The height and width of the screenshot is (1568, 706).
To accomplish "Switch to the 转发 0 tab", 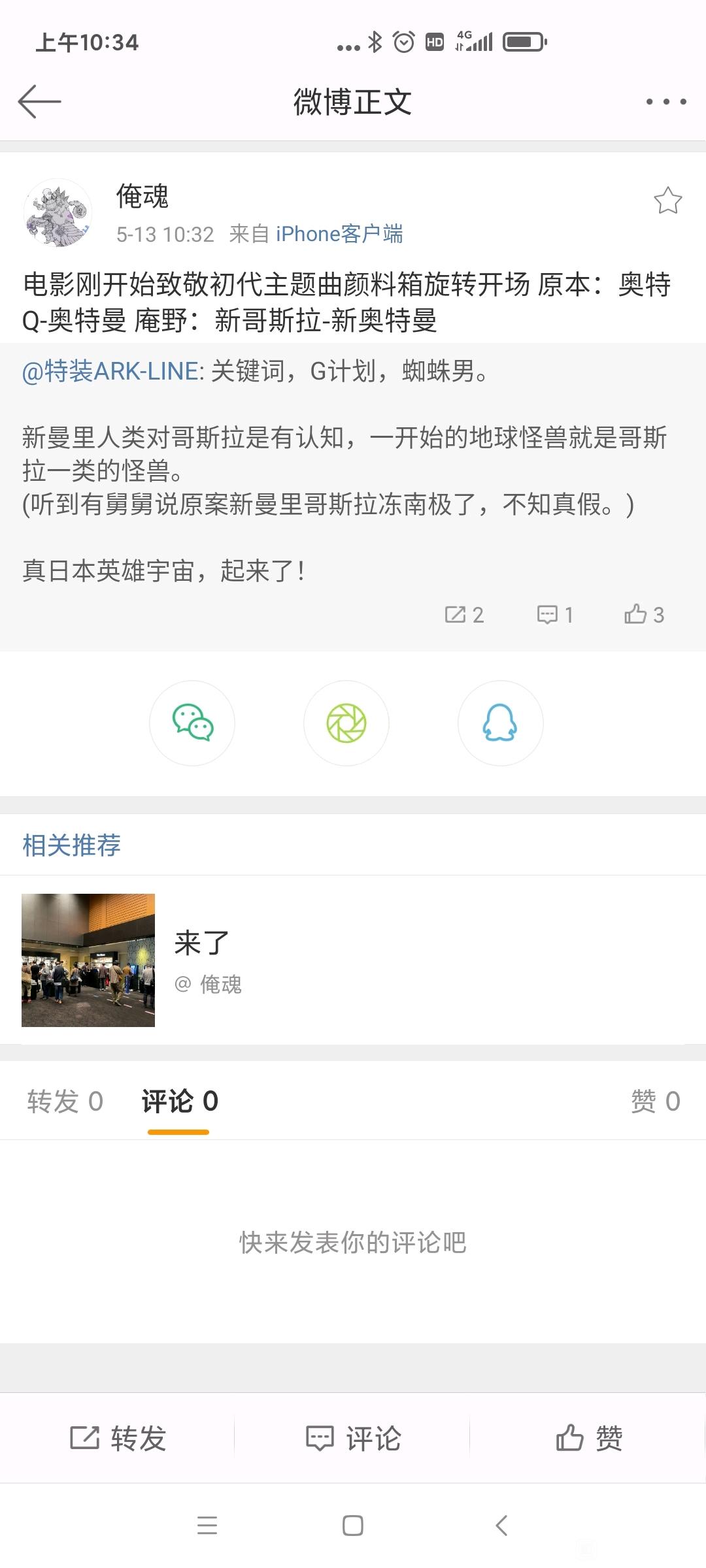I will [x=65, y=1102].
